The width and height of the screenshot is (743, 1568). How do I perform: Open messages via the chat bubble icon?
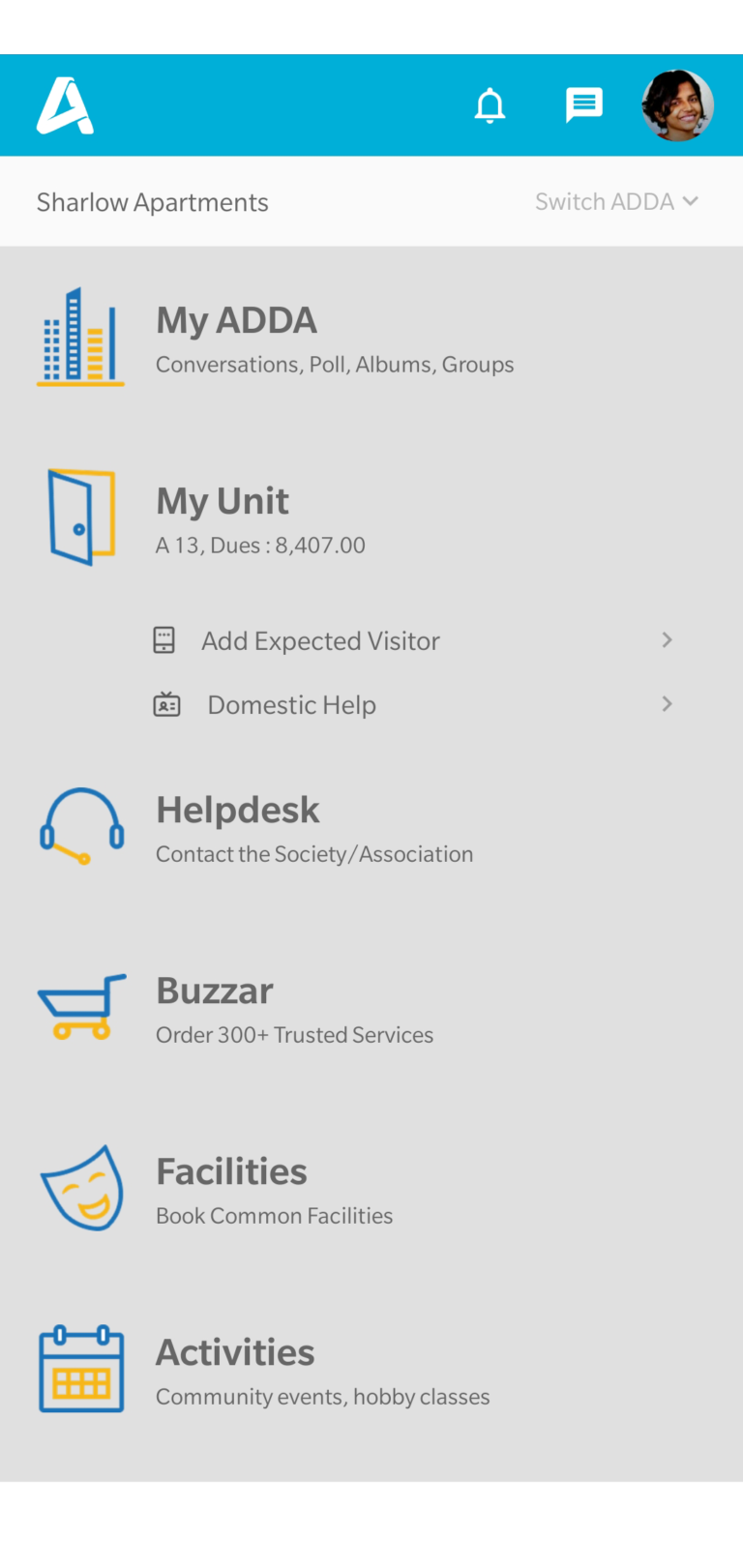point(583,104)
